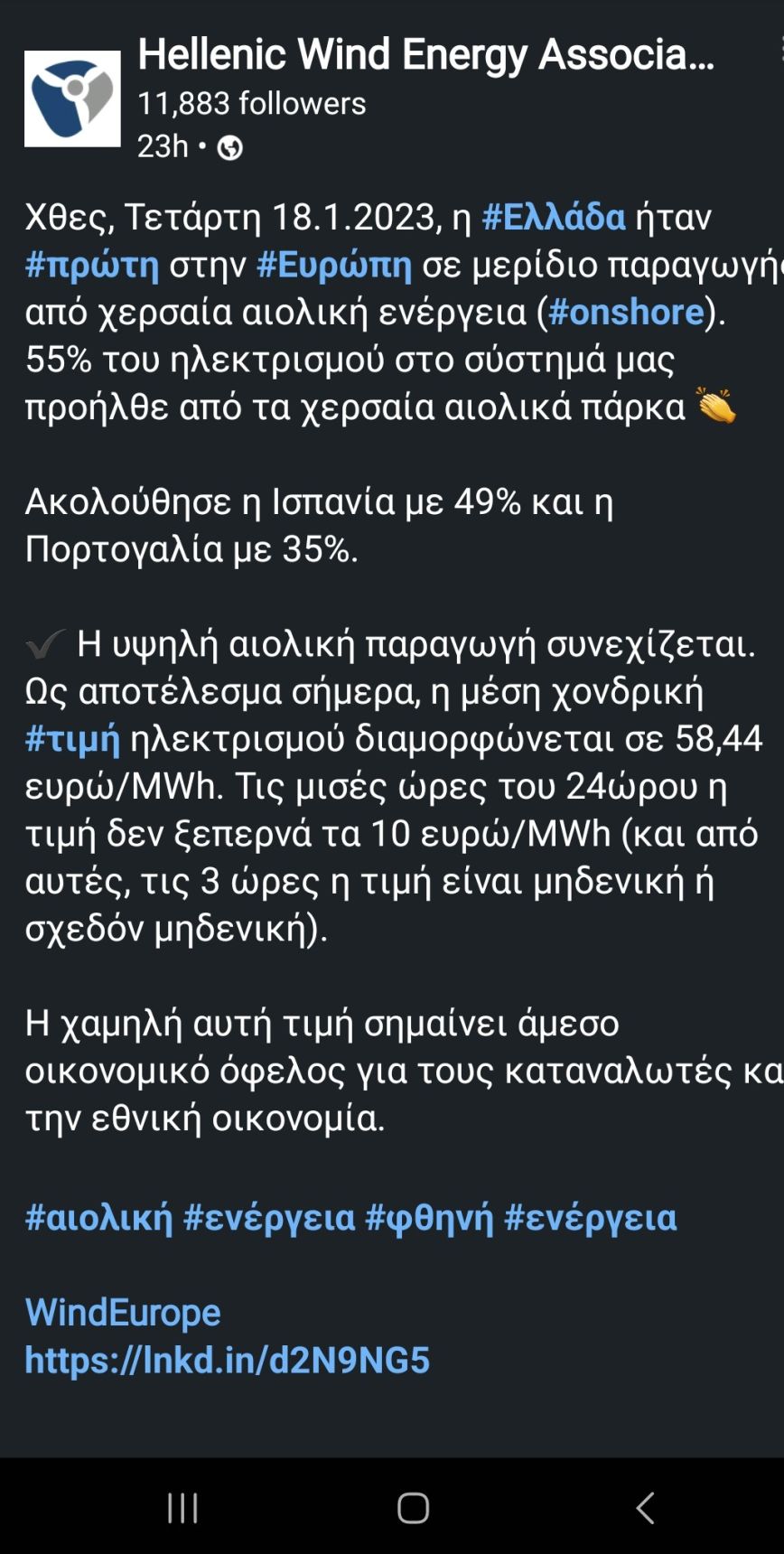Open the lnkd.in/d2N9NG5 link
The height and width of the screenshot is (1554, 784).
pos(227,1360)
